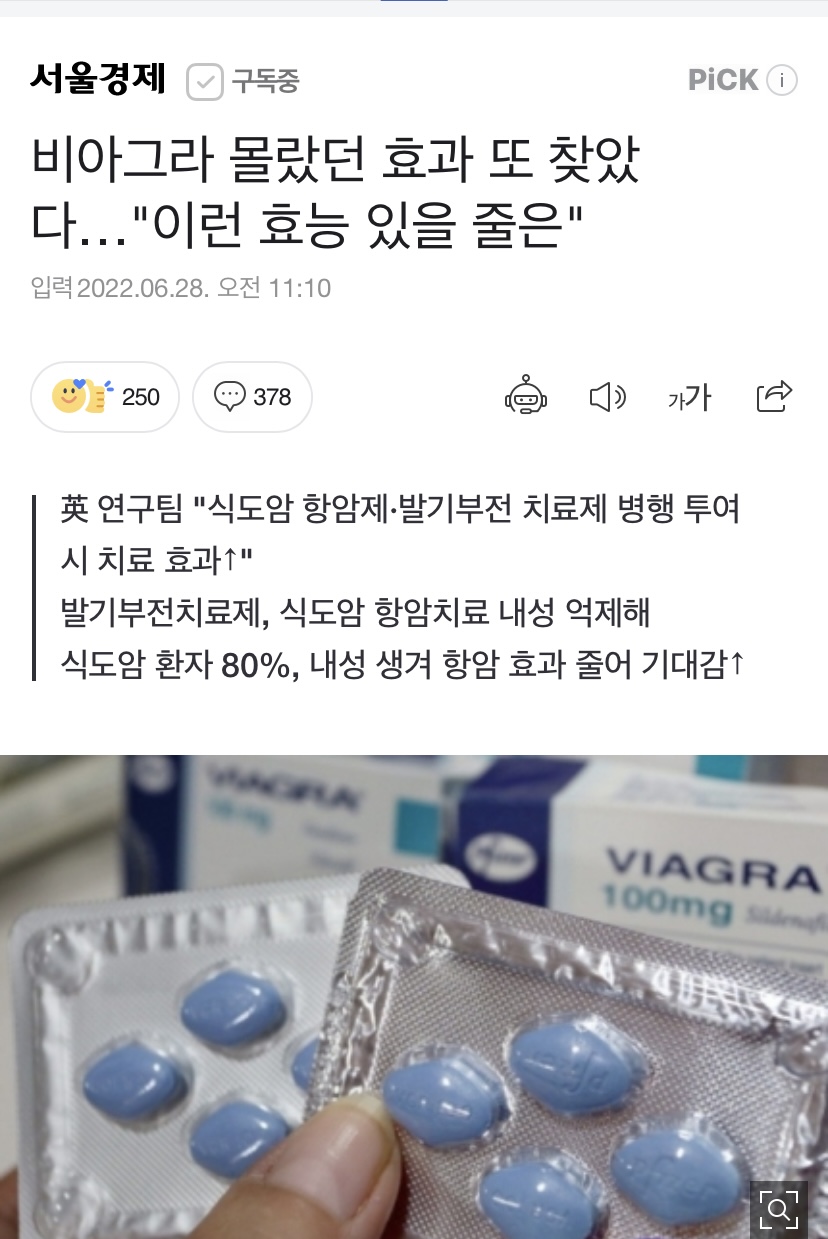Viewport: 828px width, 1239px height.
Task: Open the 378 comments
Action: click(x=252, y=397)
